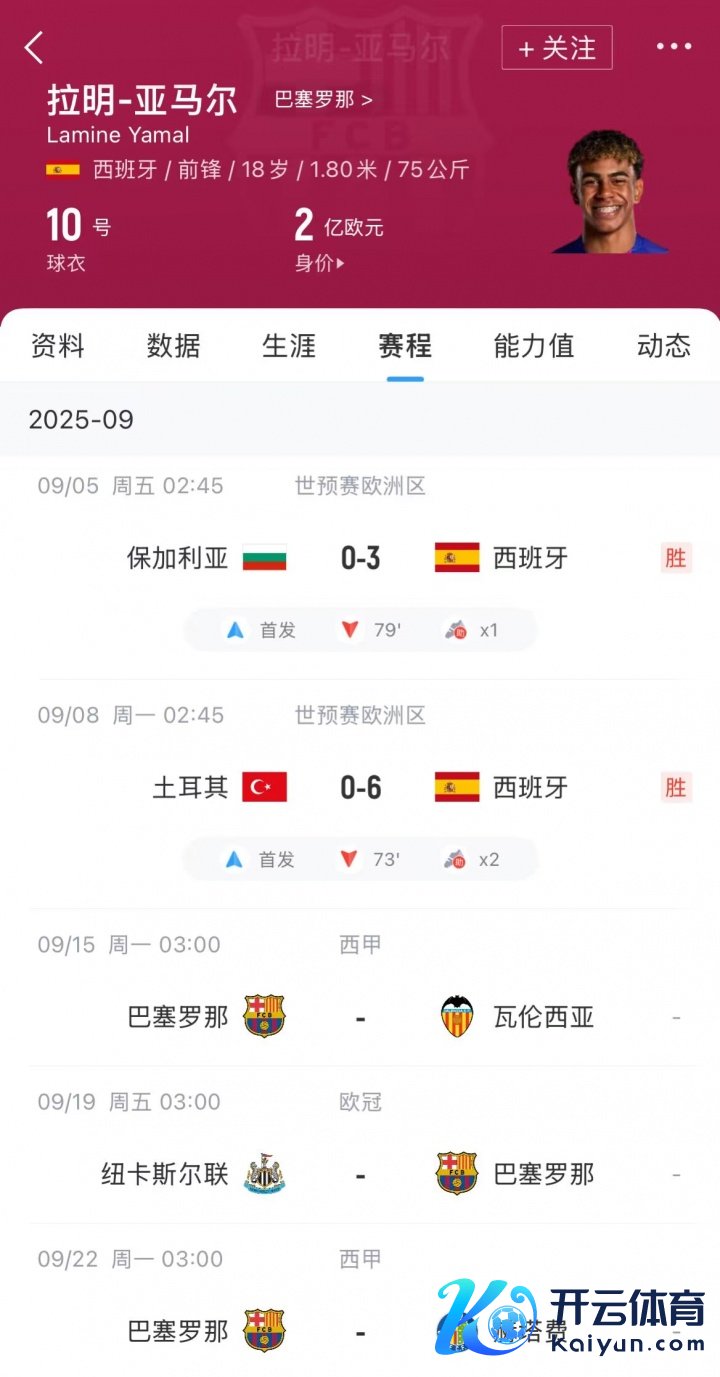Switch to the 资料 tab
This screenshot has width=720, height=1377.
58,346
